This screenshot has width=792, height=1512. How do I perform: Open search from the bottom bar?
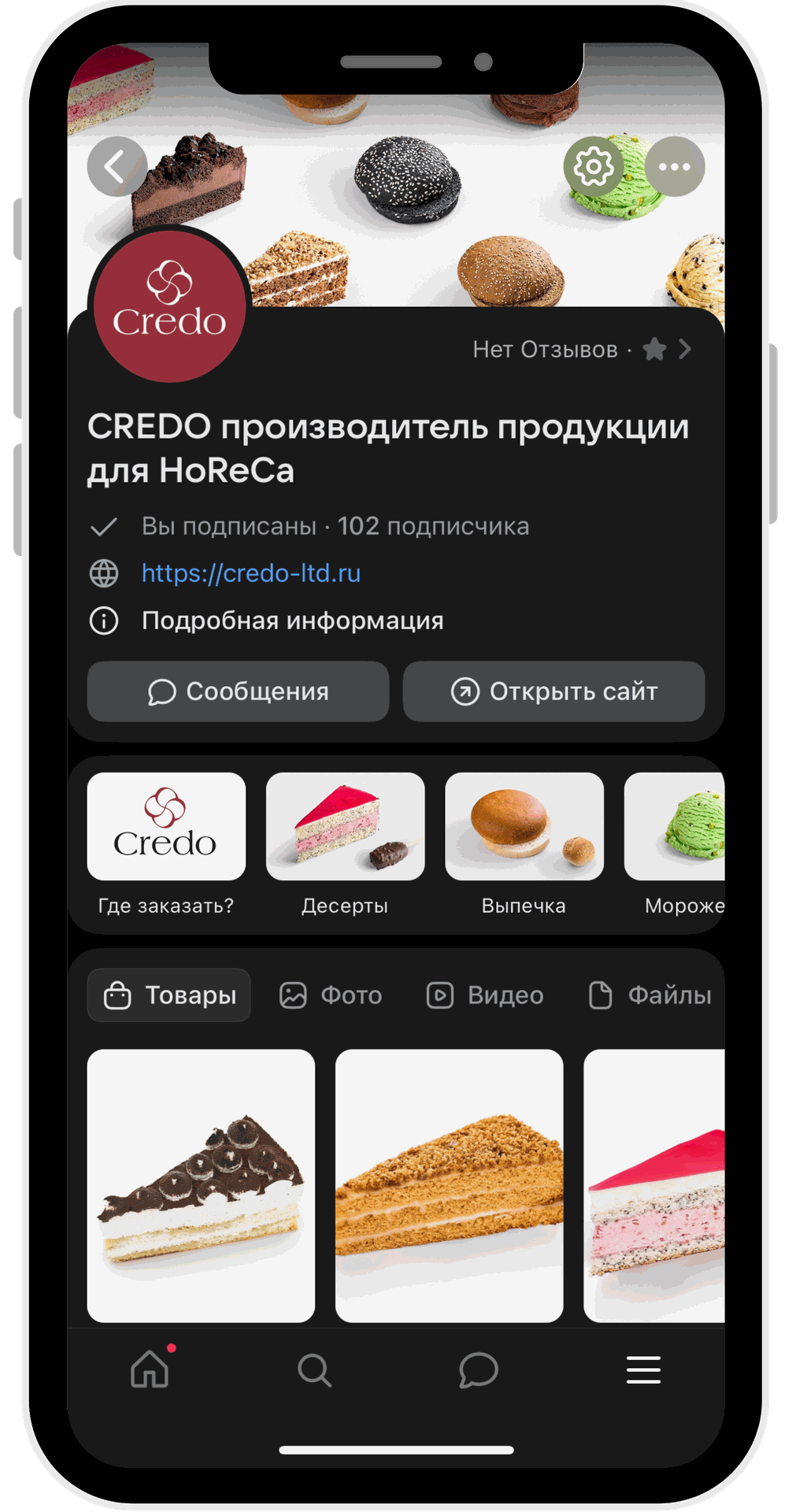pos(314,1369)
